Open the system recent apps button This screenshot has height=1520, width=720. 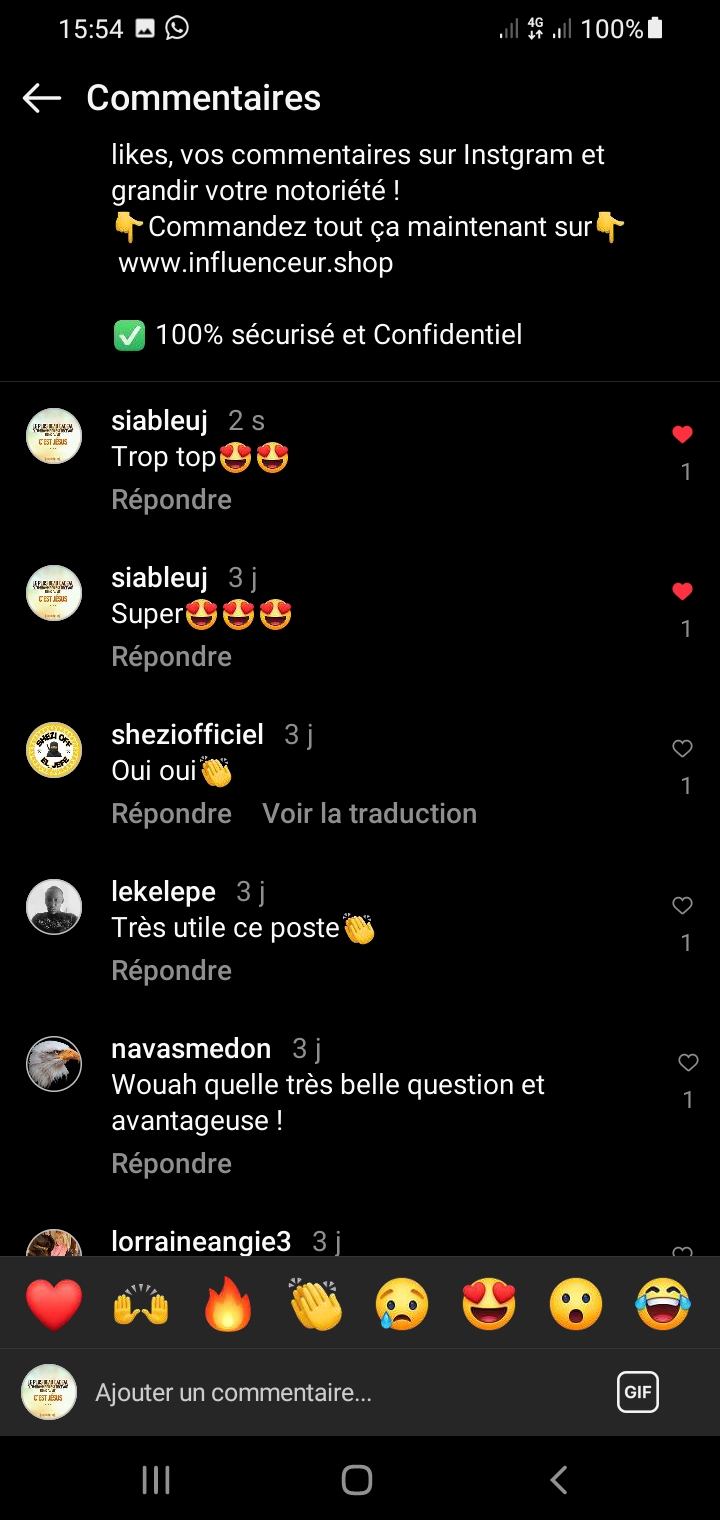(x=156, y=1480)
